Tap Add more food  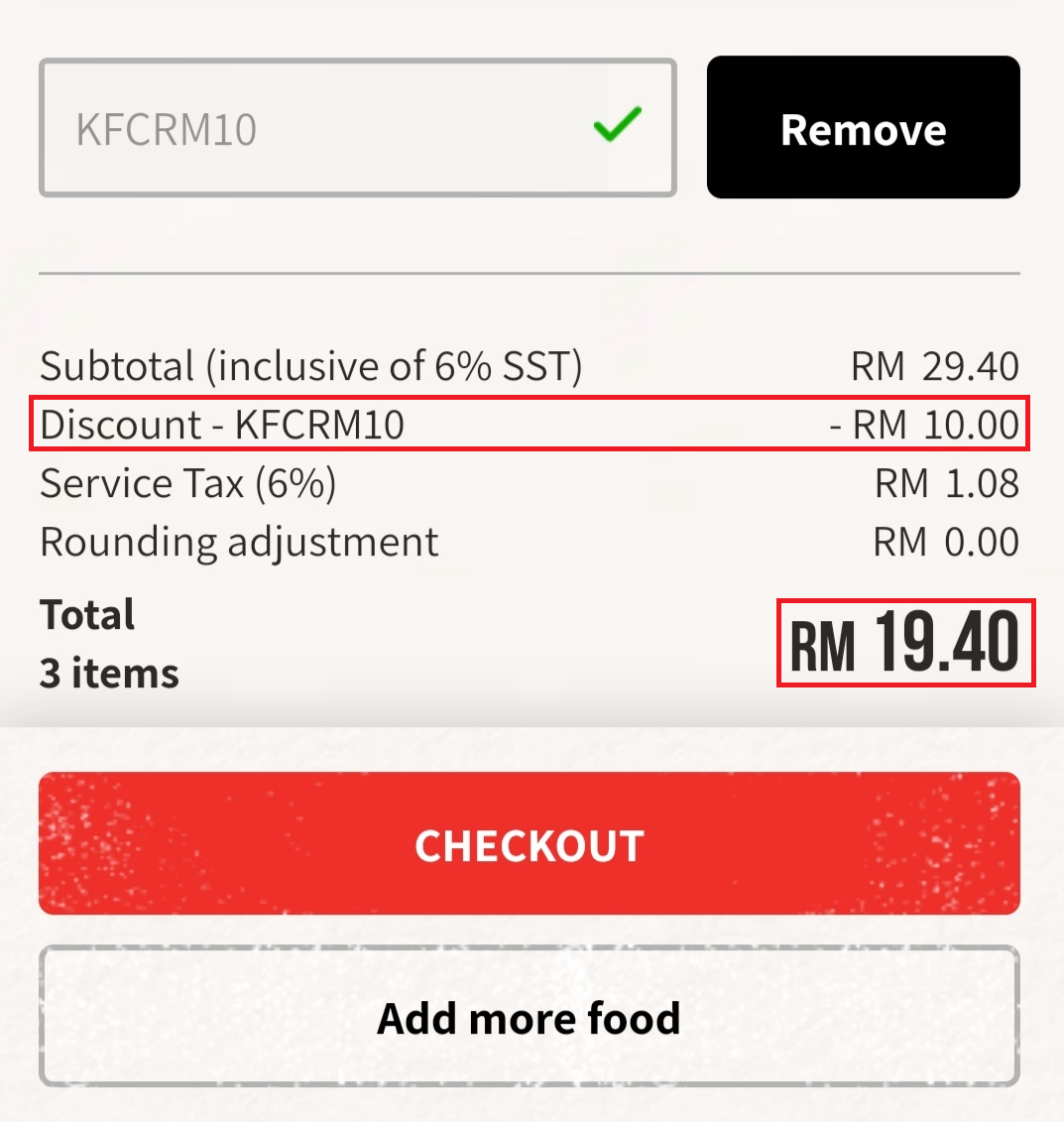click(x=530, y=1017)
